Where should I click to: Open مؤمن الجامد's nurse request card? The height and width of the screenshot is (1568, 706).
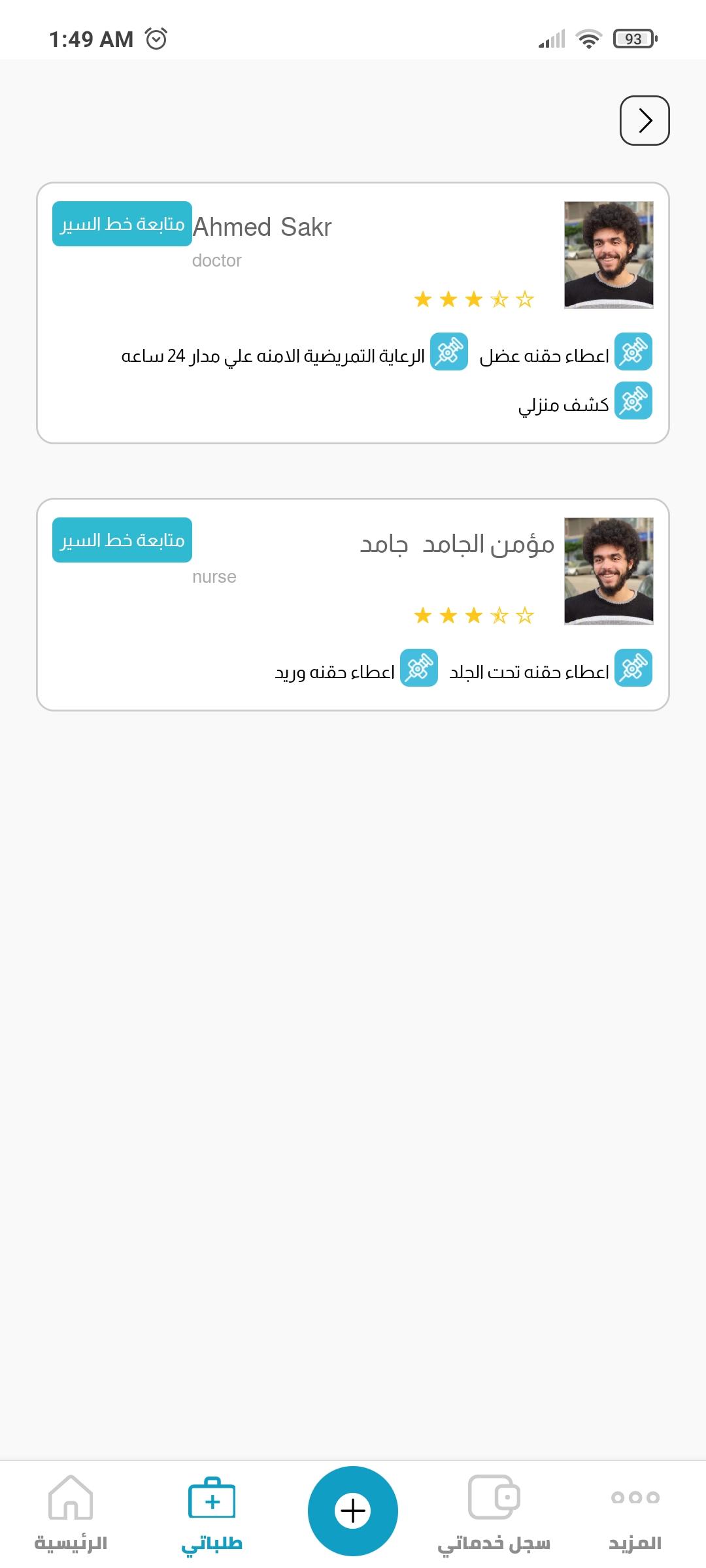(353, 604)
